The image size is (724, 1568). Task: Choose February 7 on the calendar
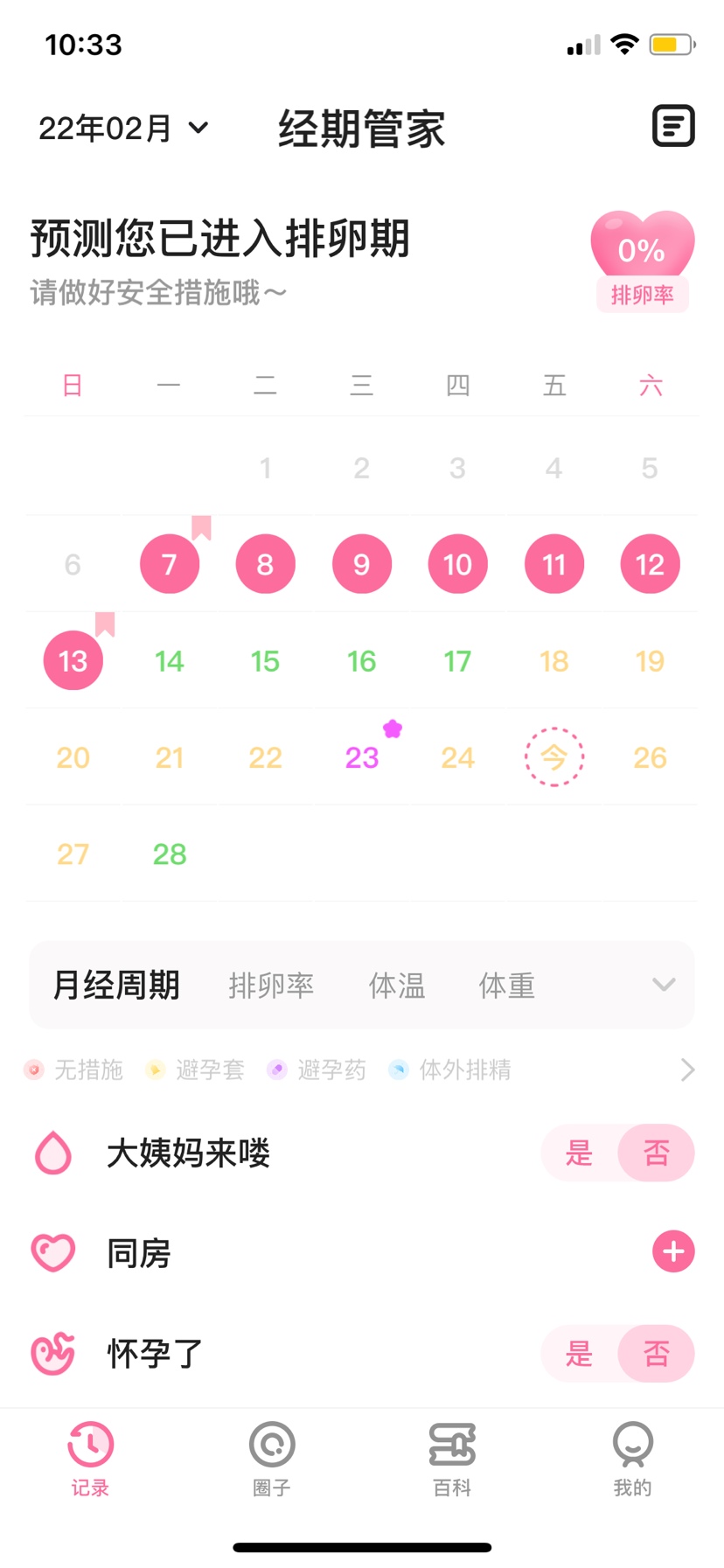click(170, 565)
